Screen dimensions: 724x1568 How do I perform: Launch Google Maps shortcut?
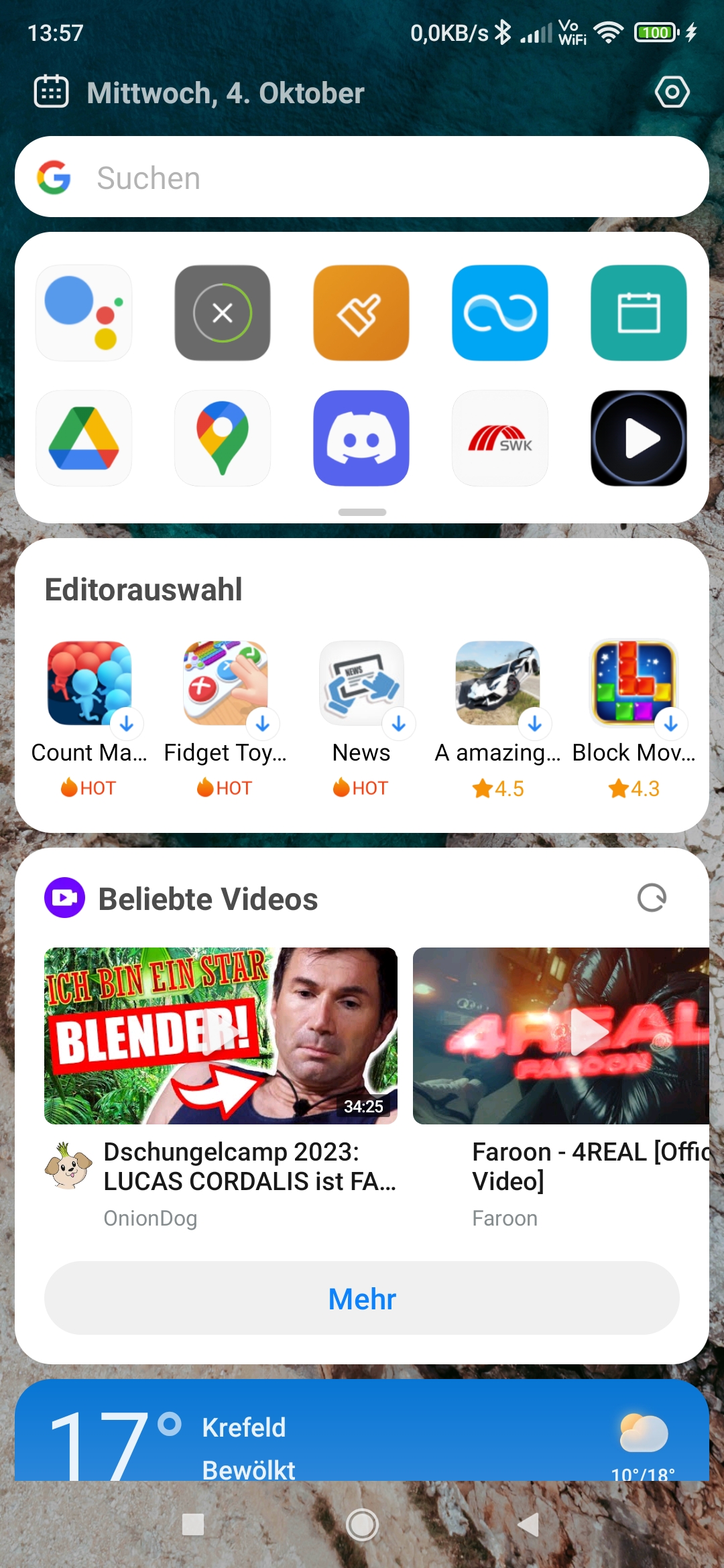point(223,438)
